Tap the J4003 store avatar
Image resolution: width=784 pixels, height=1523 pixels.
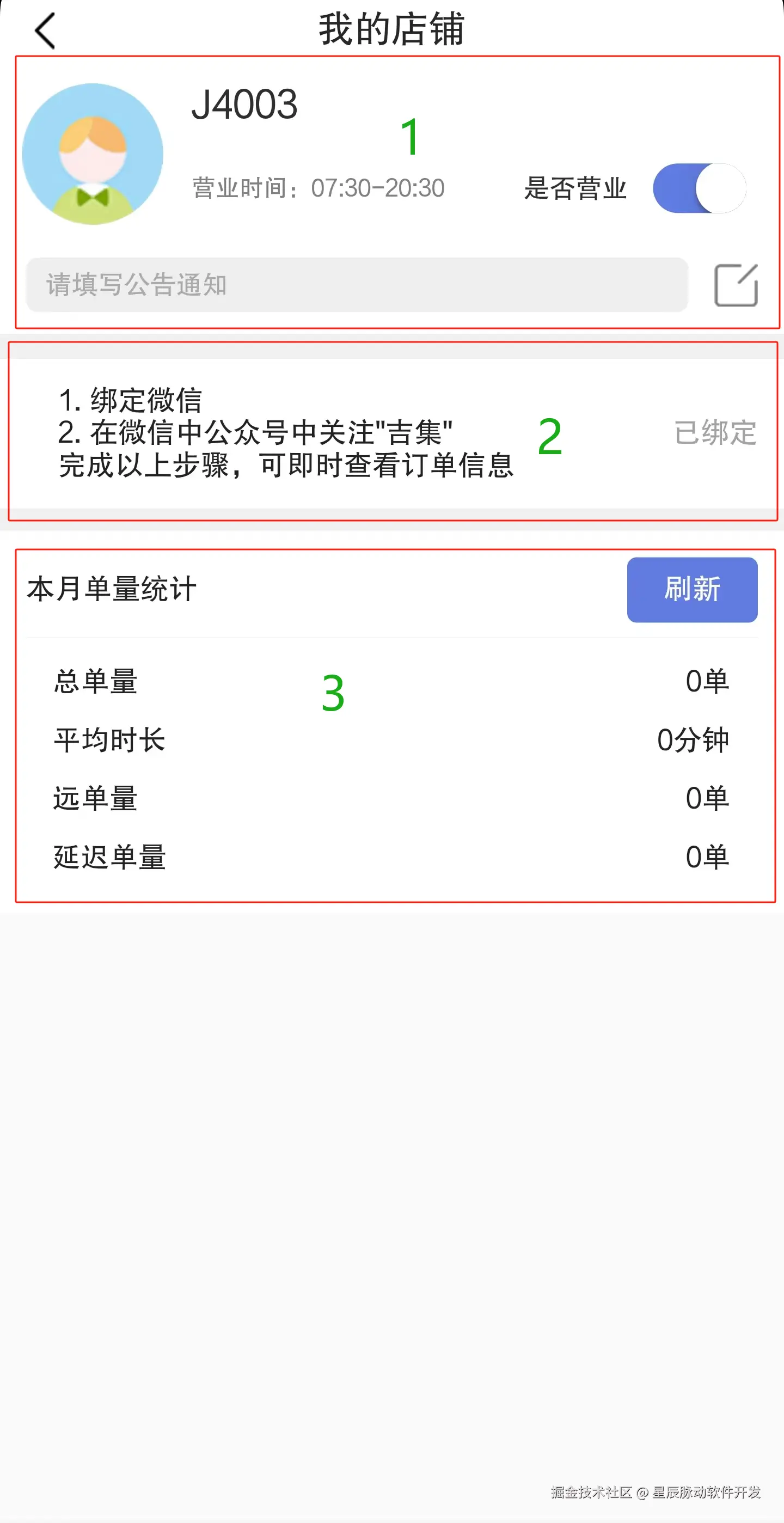[x=93, y=154]
